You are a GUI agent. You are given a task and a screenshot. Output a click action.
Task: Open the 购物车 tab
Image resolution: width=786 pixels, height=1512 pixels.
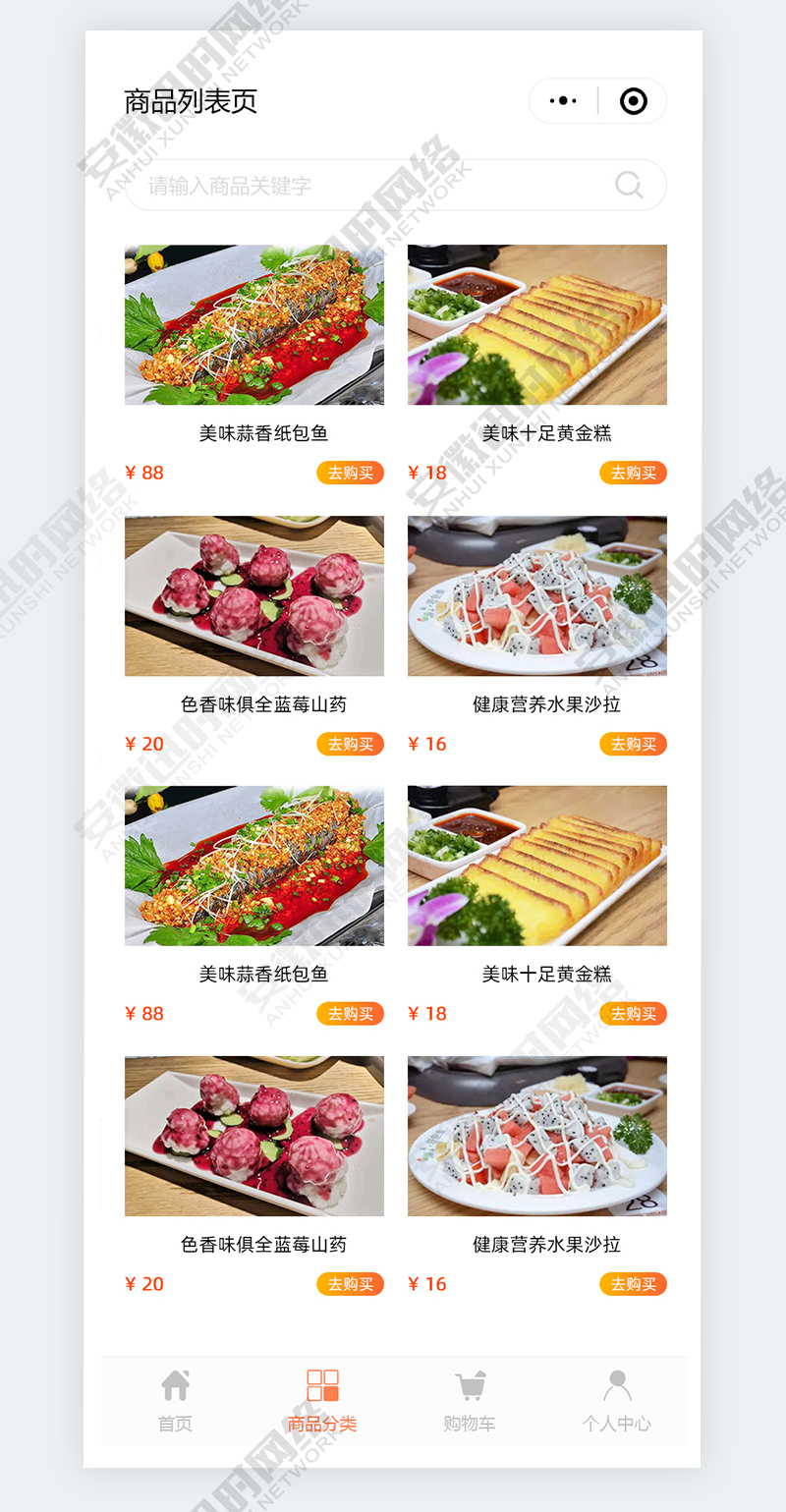470,1400
